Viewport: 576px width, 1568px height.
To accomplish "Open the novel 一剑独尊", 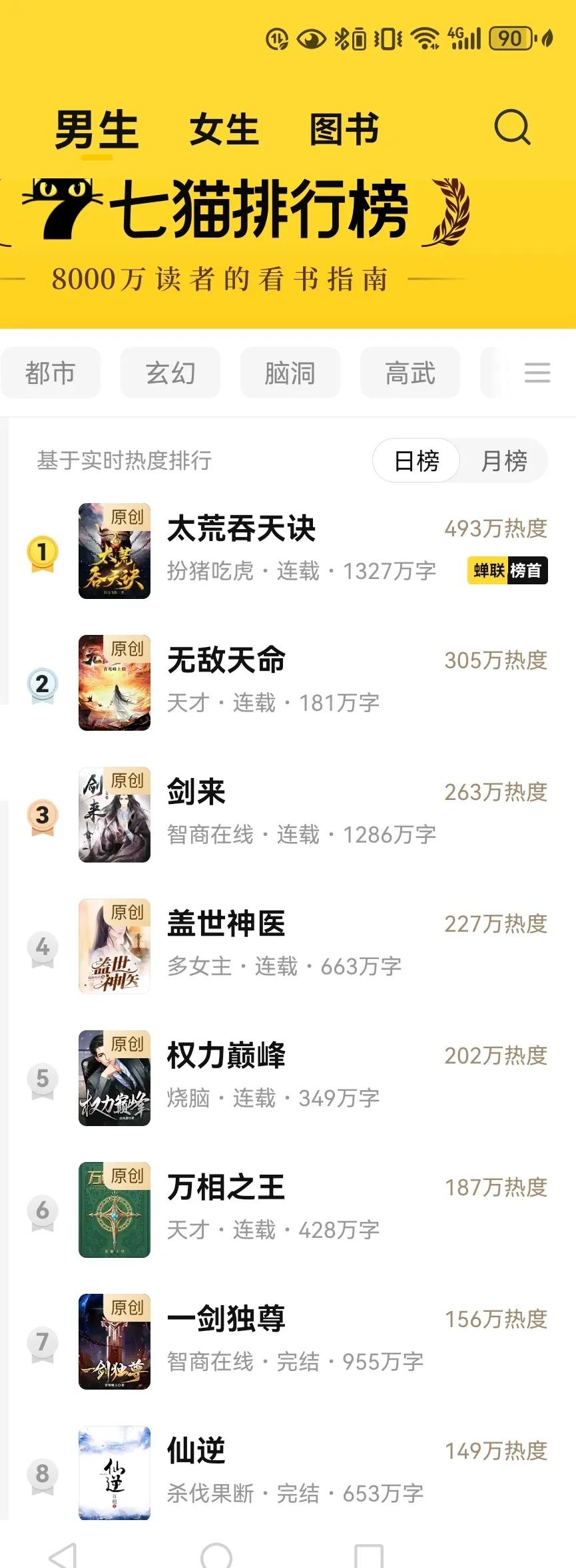I will (x=226, y=1320).
